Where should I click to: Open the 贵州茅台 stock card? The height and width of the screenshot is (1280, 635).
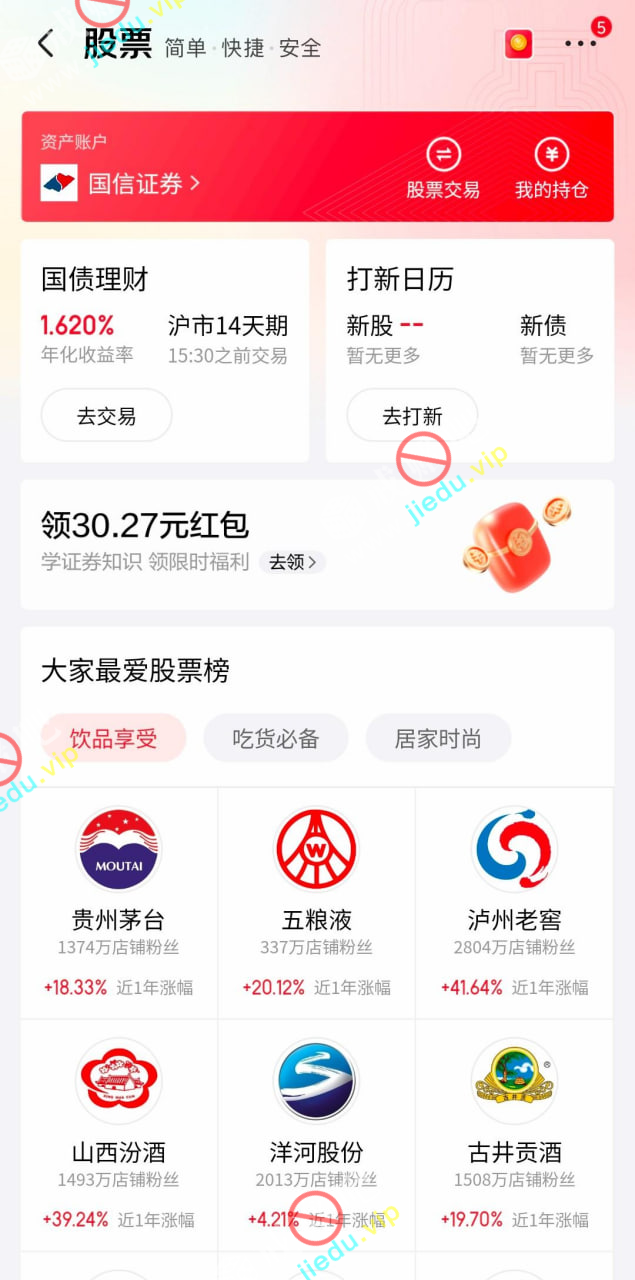[119, 902]
